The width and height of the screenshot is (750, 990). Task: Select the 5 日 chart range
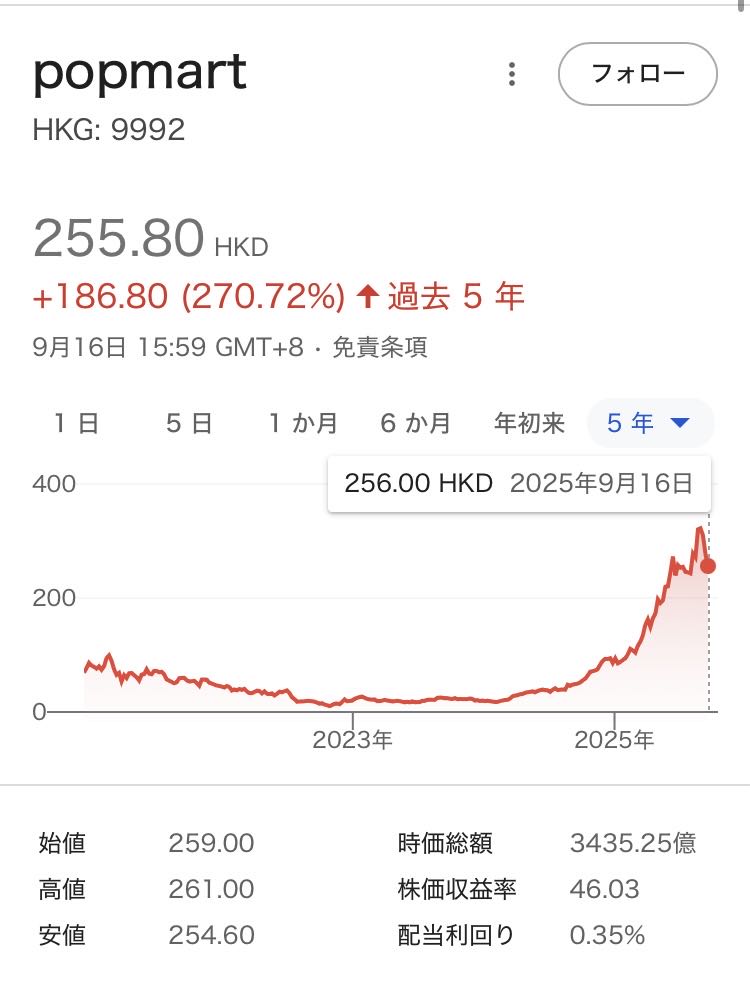pos(189,423)
